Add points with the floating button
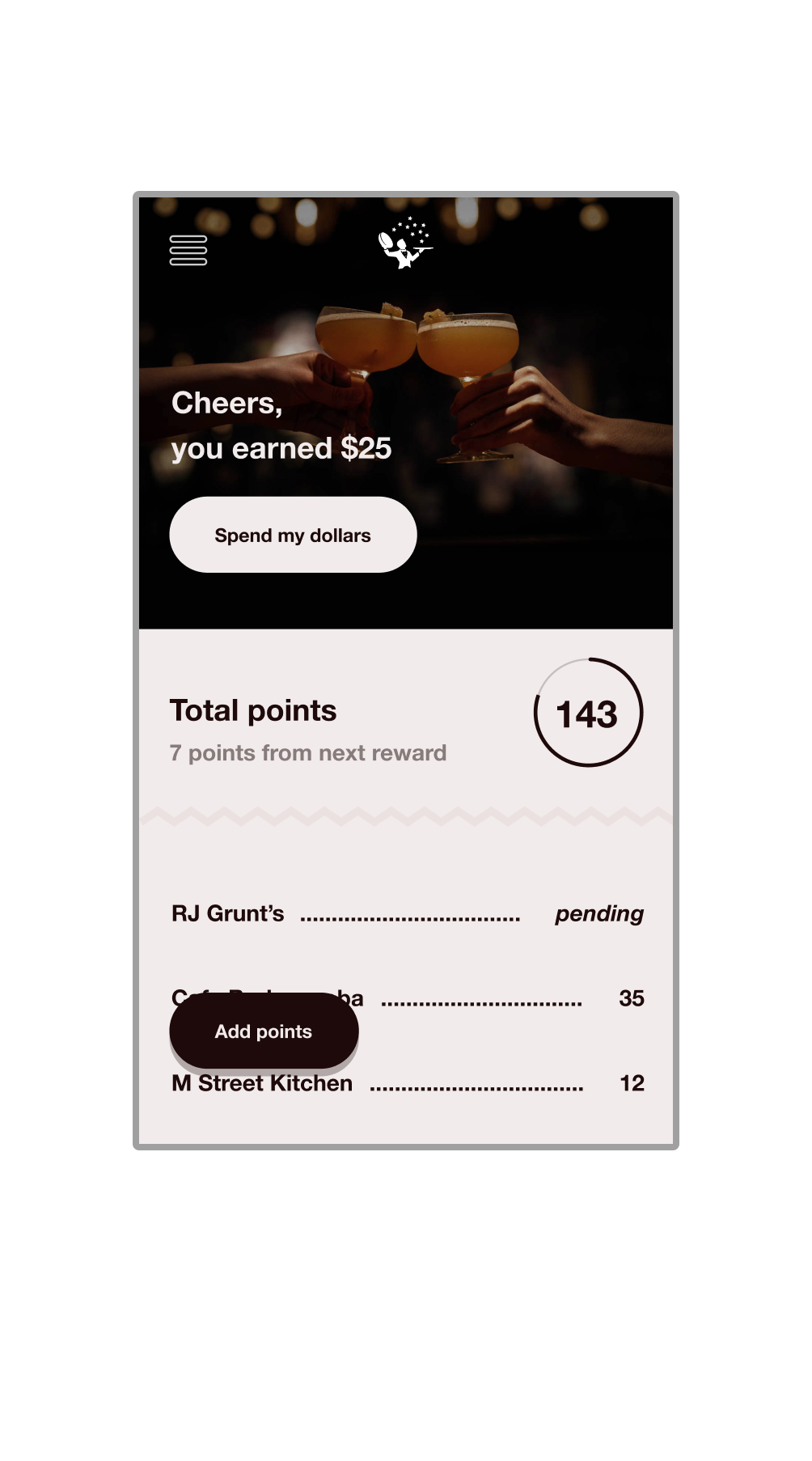Image resolution: width=812 pixels, height=1461 pixels. (x=264, y=1031)
